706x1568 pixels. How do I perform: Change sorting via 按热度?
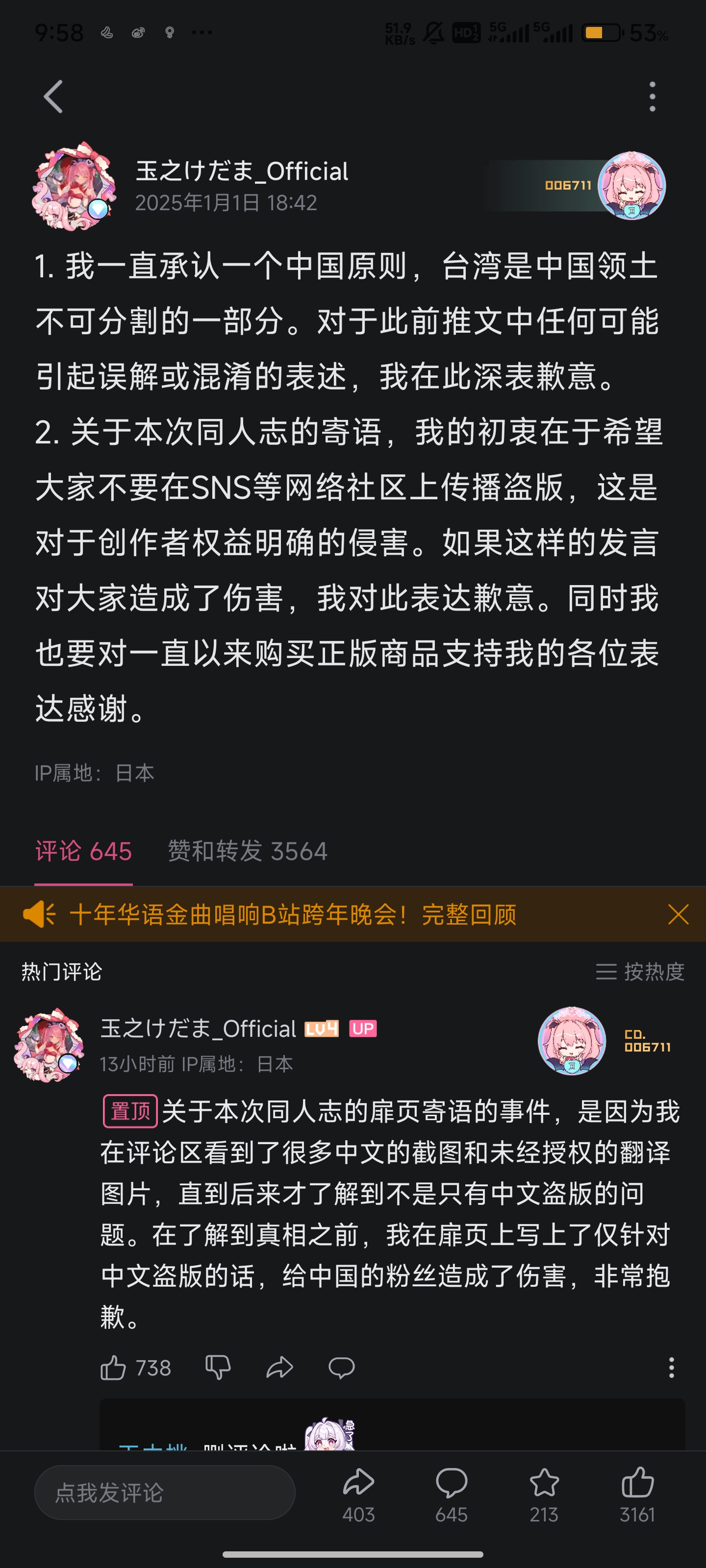(x=640, y=972)
